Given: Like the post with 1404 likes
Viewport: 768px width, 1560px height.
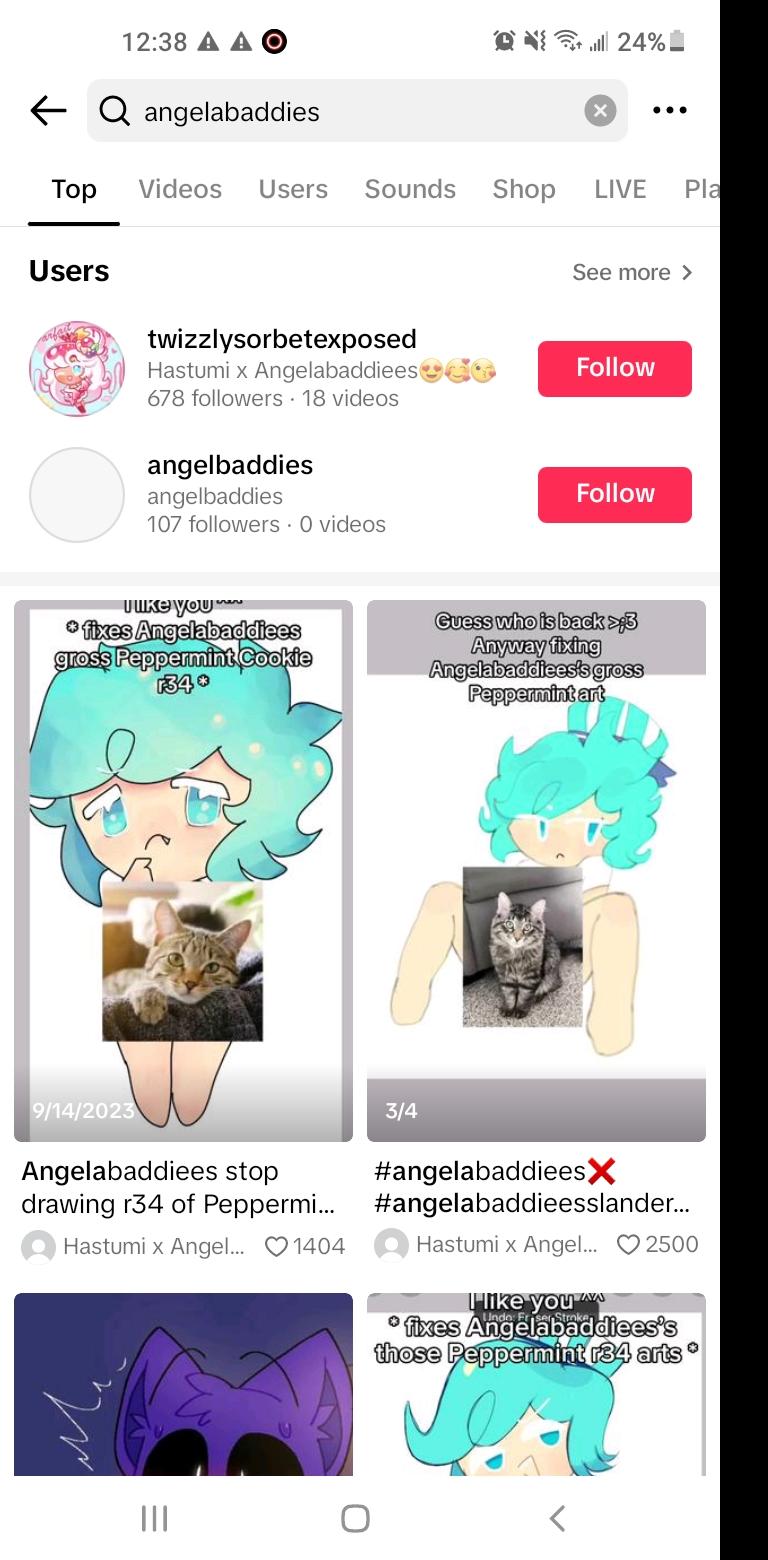Looking at the screenshot, I should pos(276,1246).
